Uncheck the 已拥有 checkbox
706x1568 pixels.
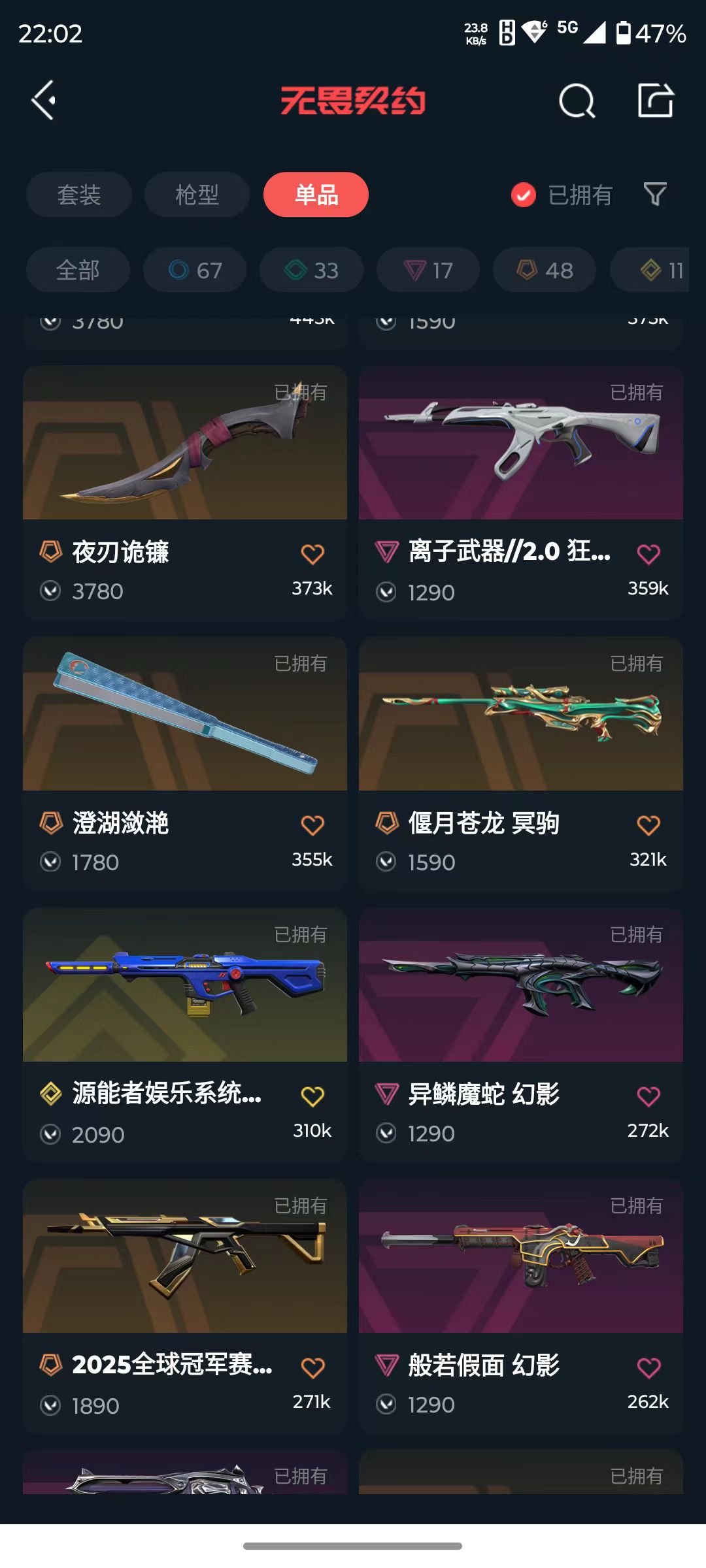(524, 195)
